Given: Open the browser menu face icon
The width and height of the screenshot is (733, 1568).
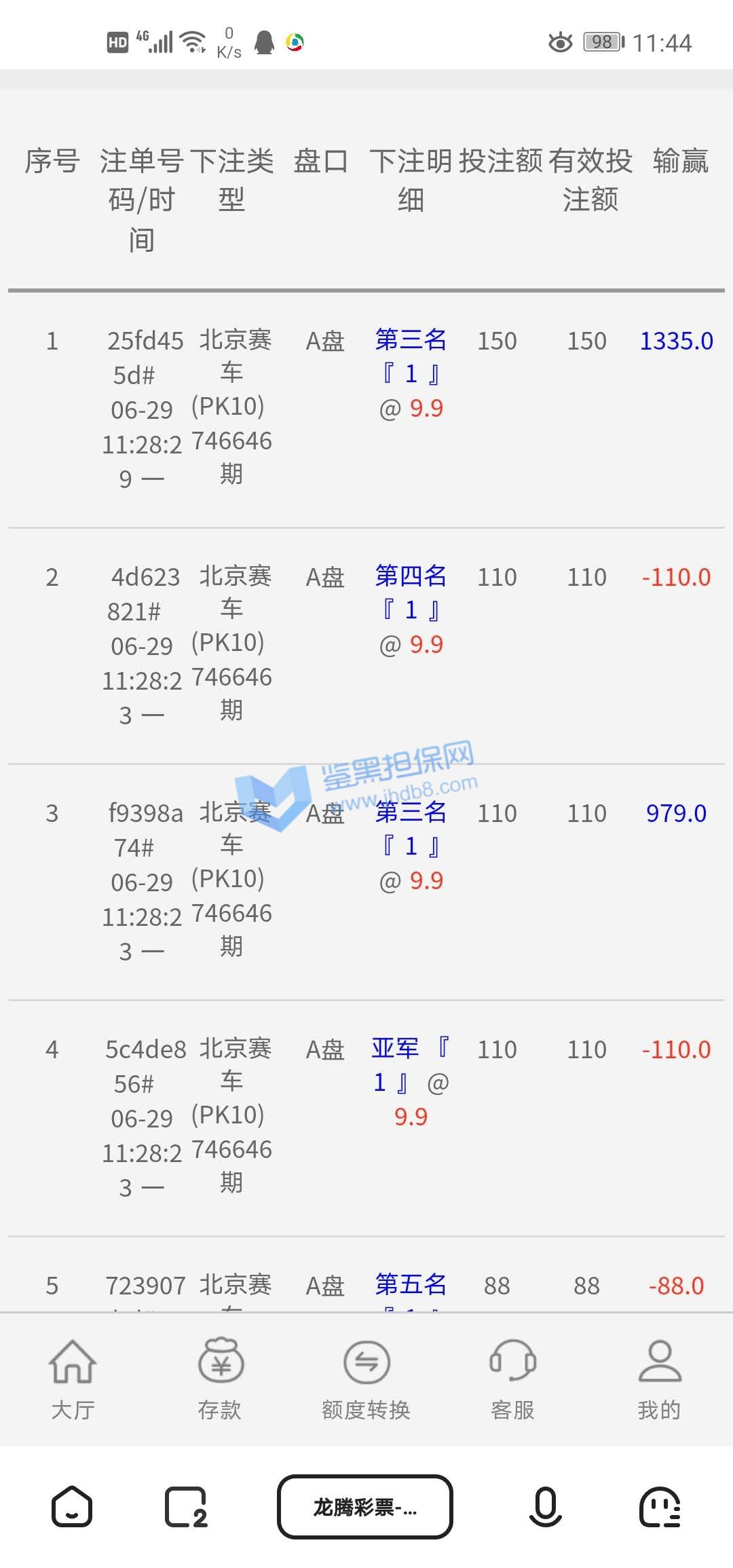Looking at the screenshot, I should coord(660,1507).
